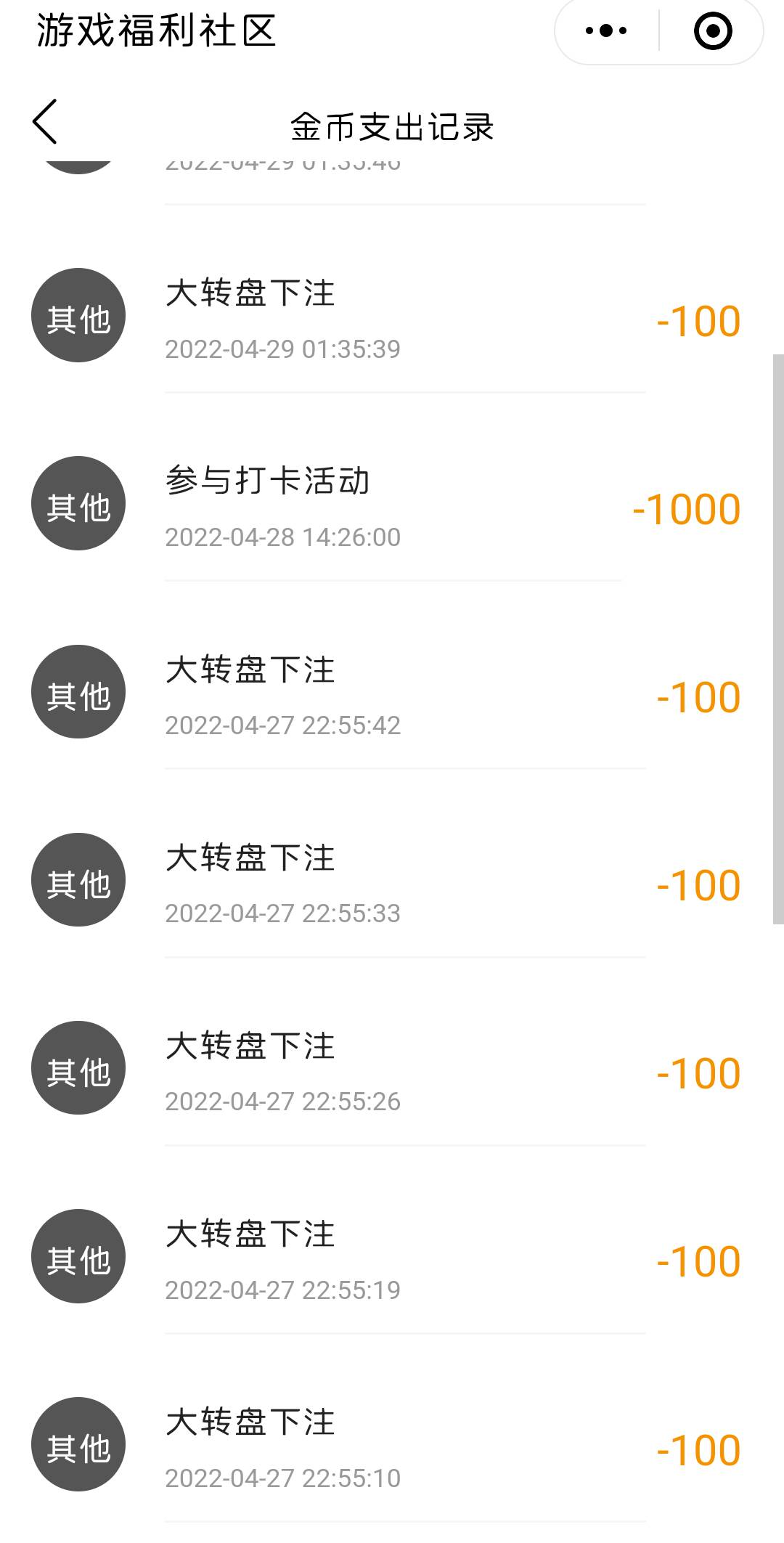Screen dimensions: 784x1543
Task: Close the mini program with the circle button
Action: (x=712, y=31)
